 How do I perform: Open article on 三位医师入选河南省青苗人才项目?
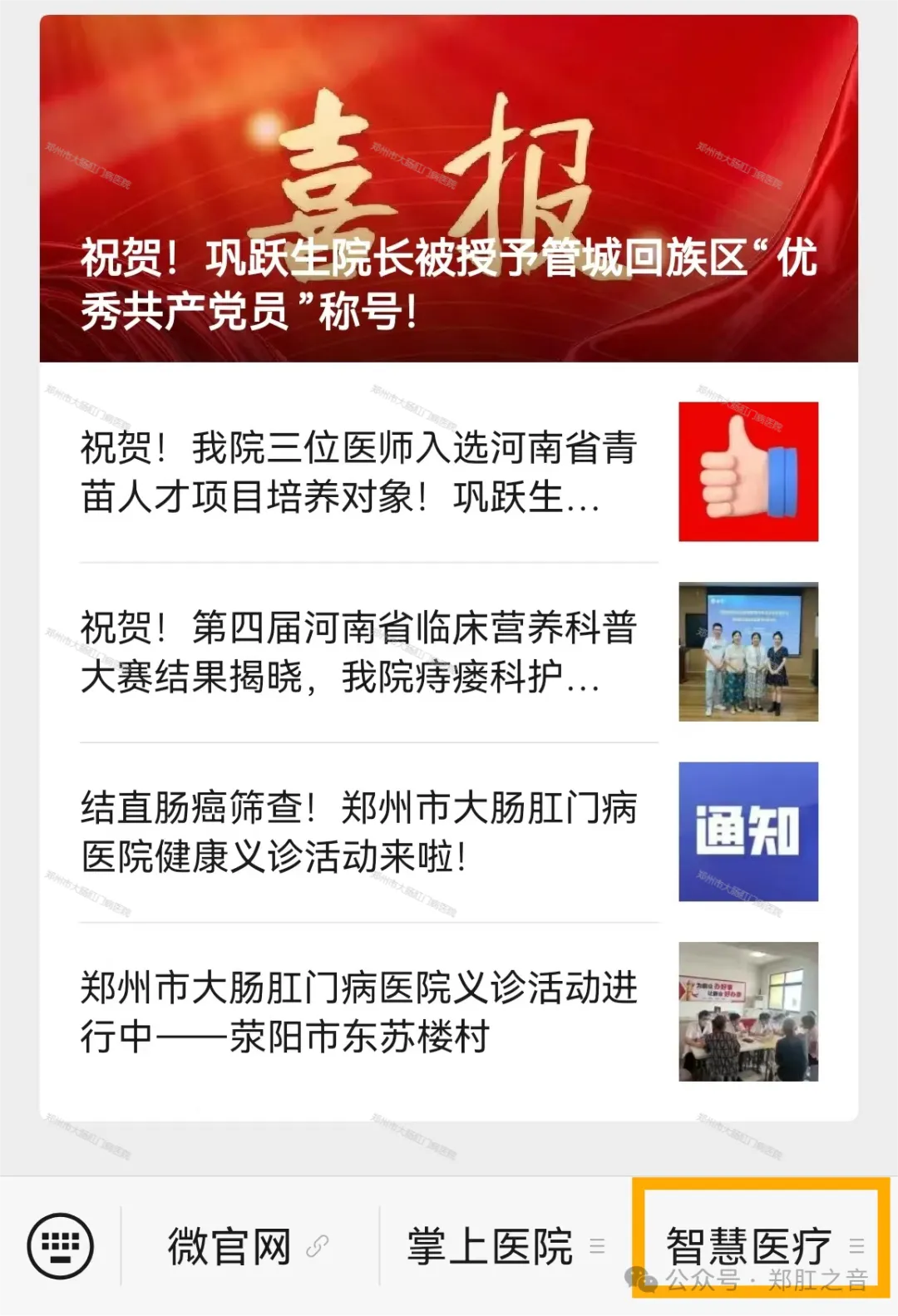click(x=359, y=472)
